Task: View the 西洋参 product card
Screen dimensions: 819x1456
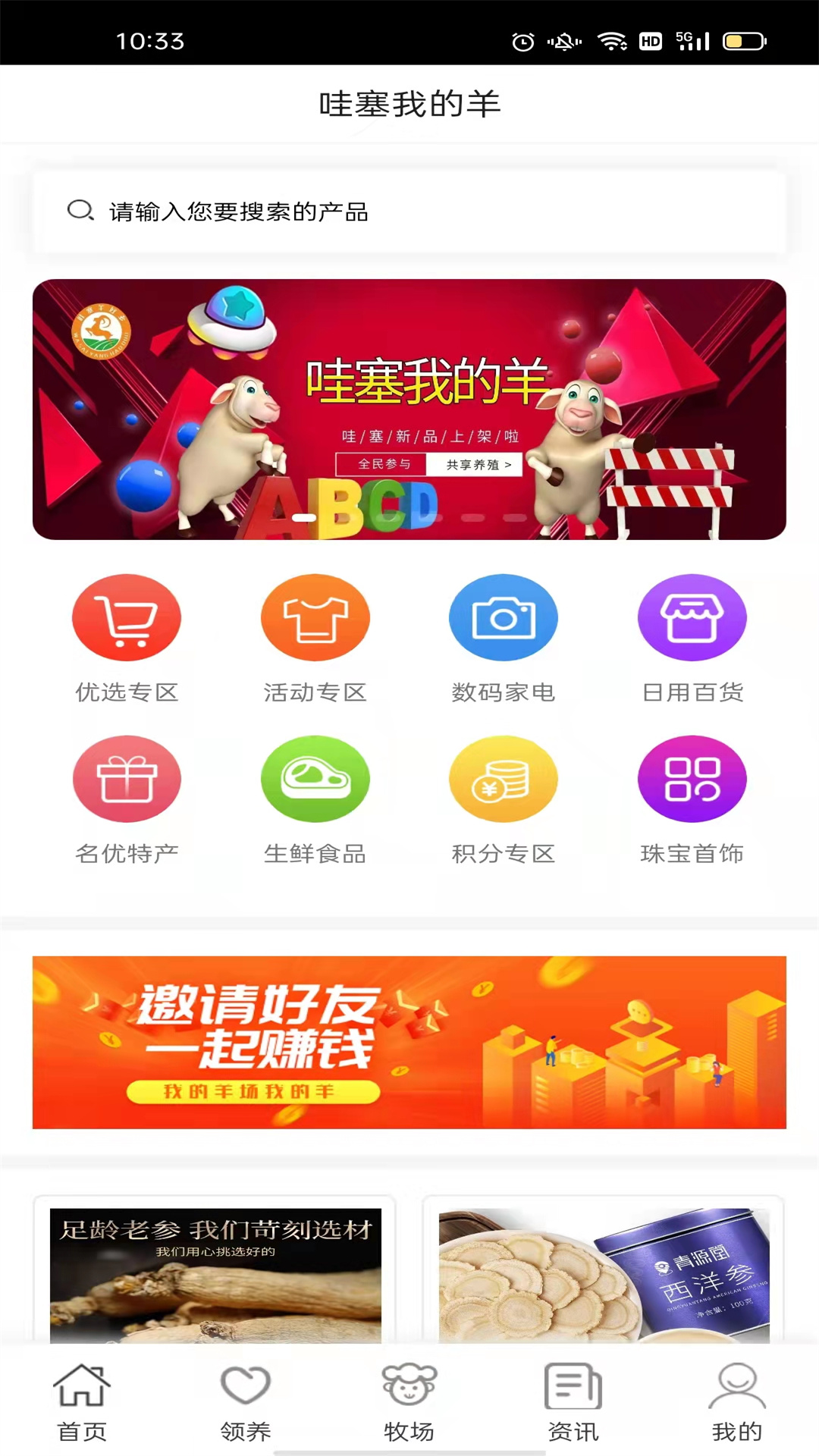Action: (604, 1274)
